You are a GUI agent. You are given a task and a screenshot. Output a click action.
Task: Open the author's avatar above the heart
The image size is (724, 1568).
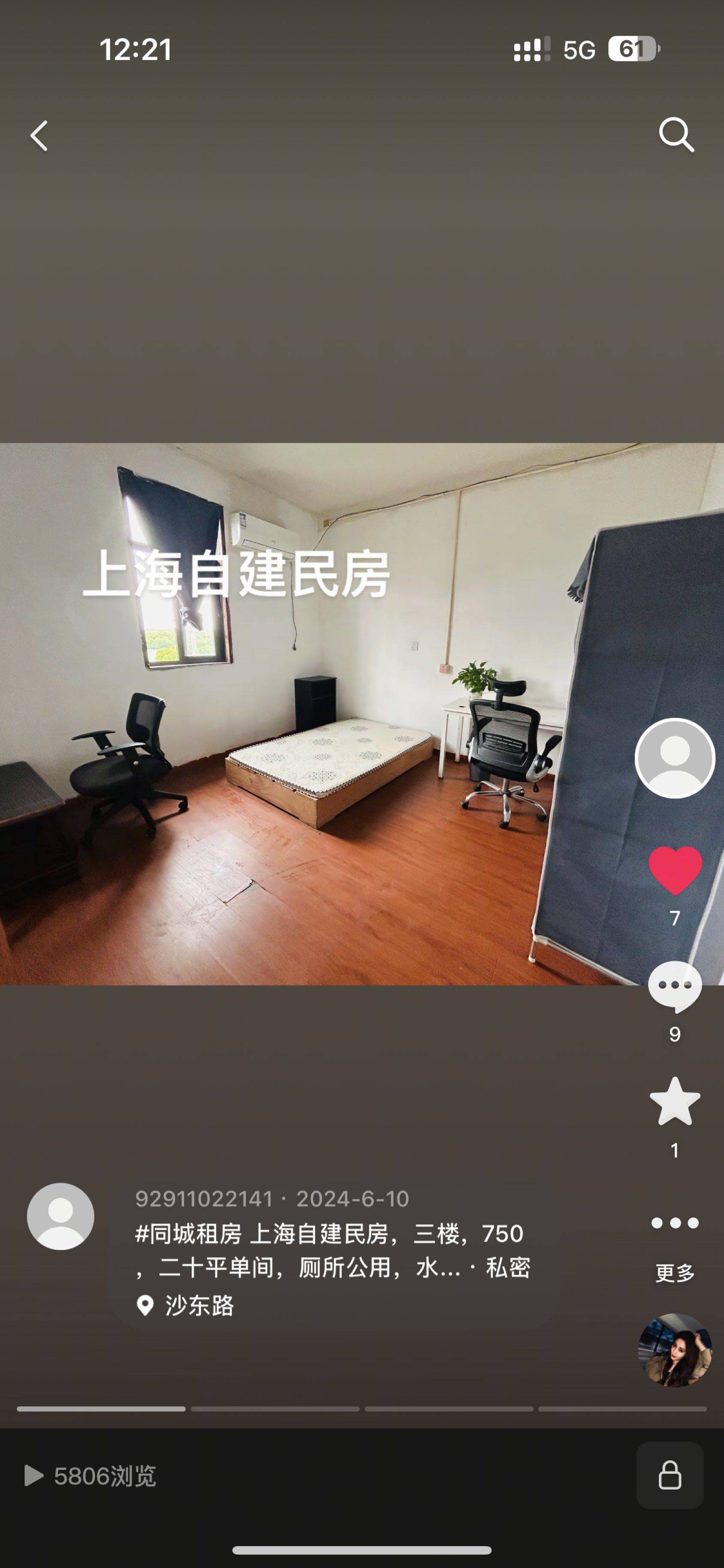[675, 758]
